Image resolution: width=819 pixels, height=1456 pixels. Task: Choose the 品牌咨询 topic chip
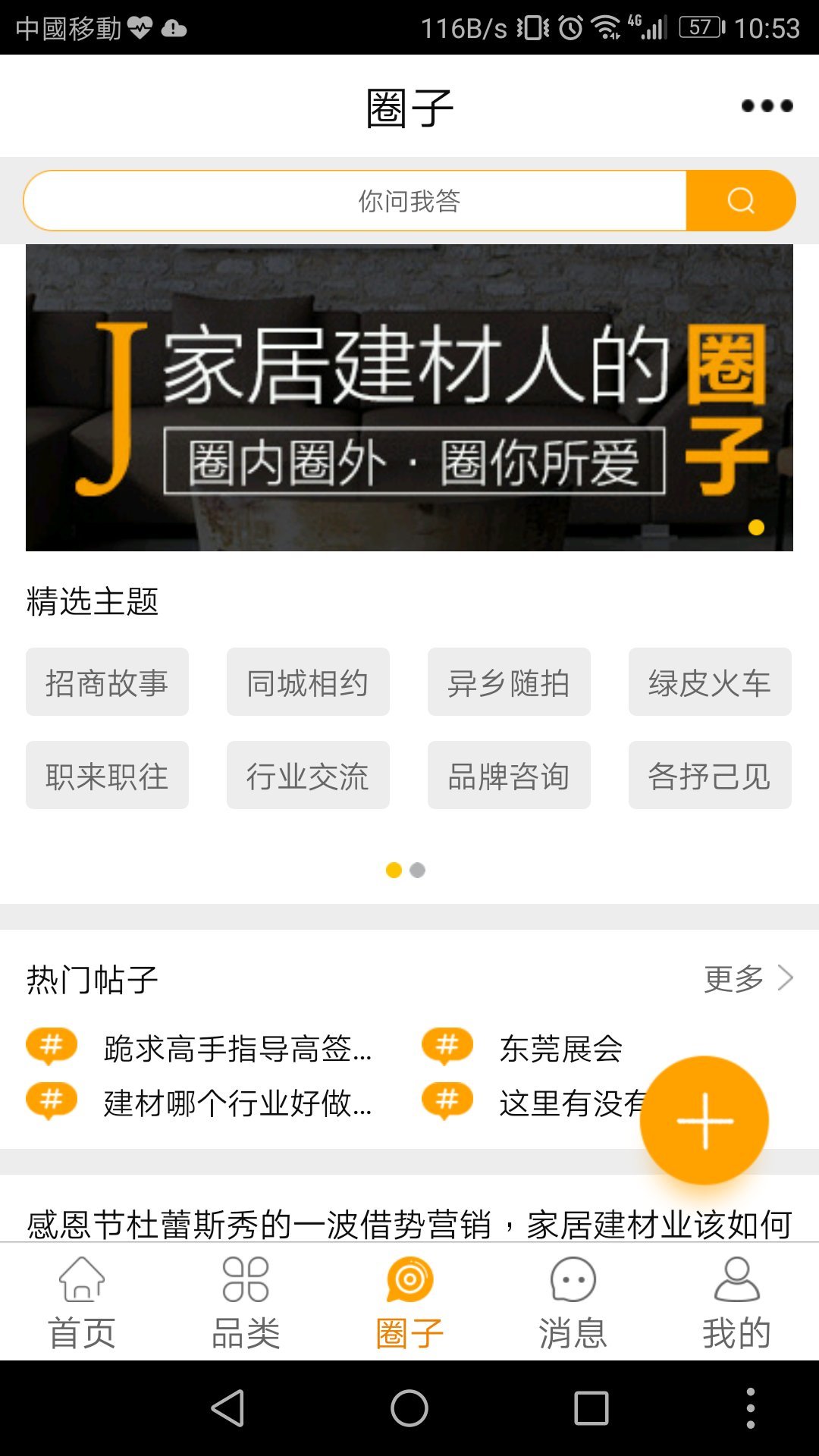pyautogui.click(x=509, y=776)
